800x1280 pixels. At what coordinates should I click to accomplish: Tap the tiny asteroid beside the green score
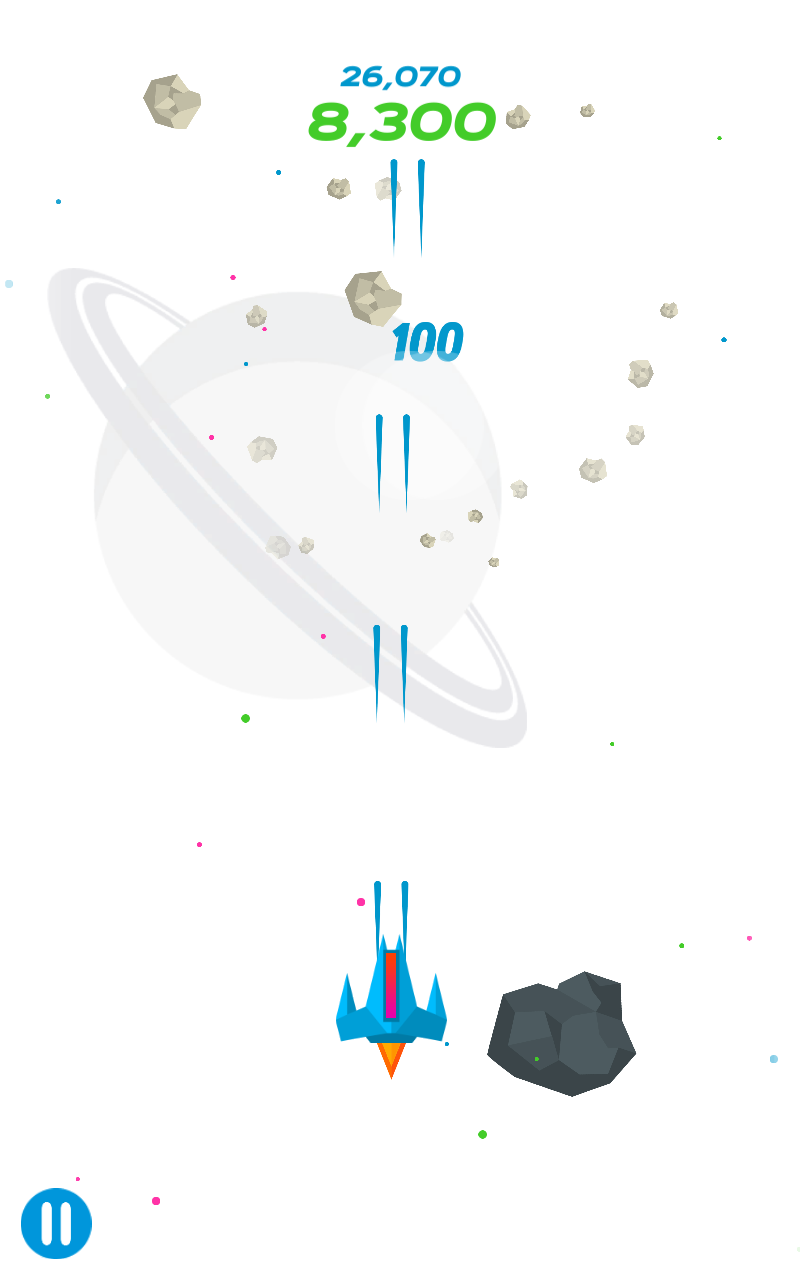pyautogui.click(x=518, y=115)
